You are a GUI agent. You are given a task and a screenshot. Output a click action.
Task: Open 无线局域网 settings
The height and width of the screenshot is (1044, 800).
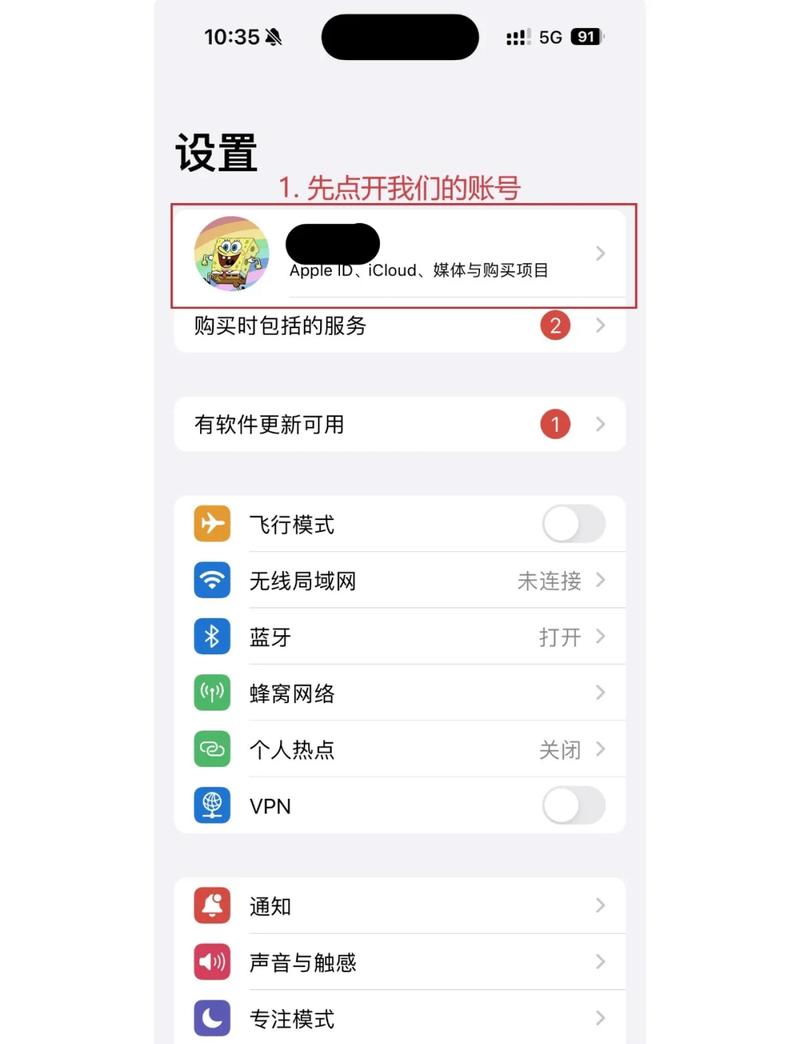click(400, 581)
